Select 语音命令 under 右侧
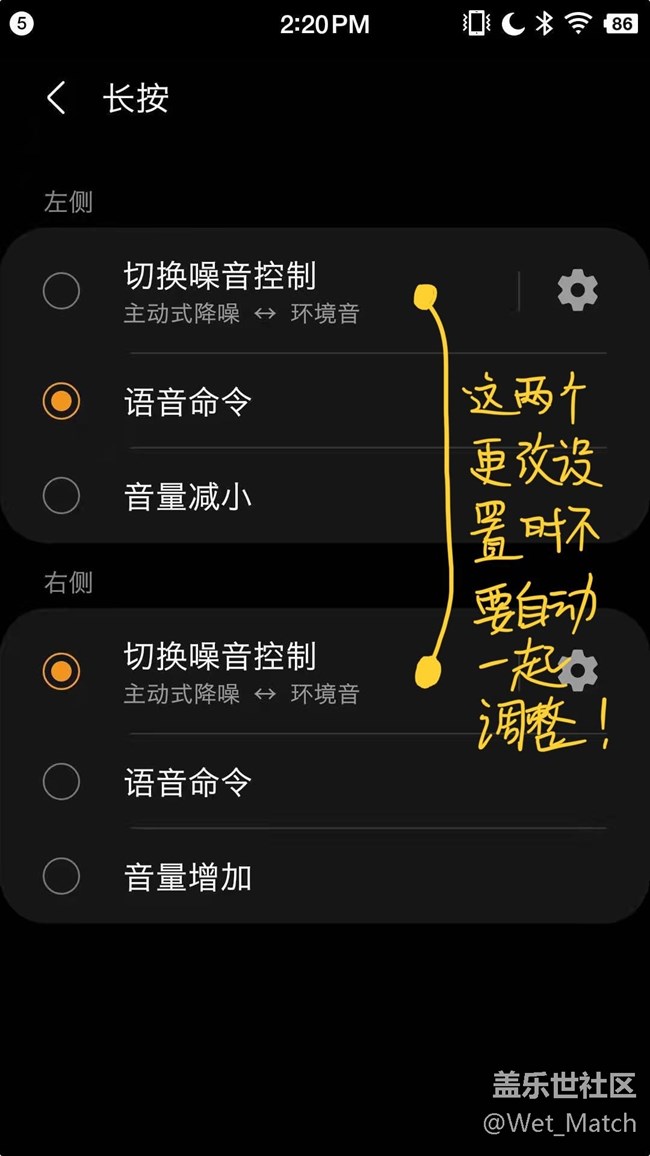The width and height of the screenshot is (650, 1156). click(x=325, y=781)
